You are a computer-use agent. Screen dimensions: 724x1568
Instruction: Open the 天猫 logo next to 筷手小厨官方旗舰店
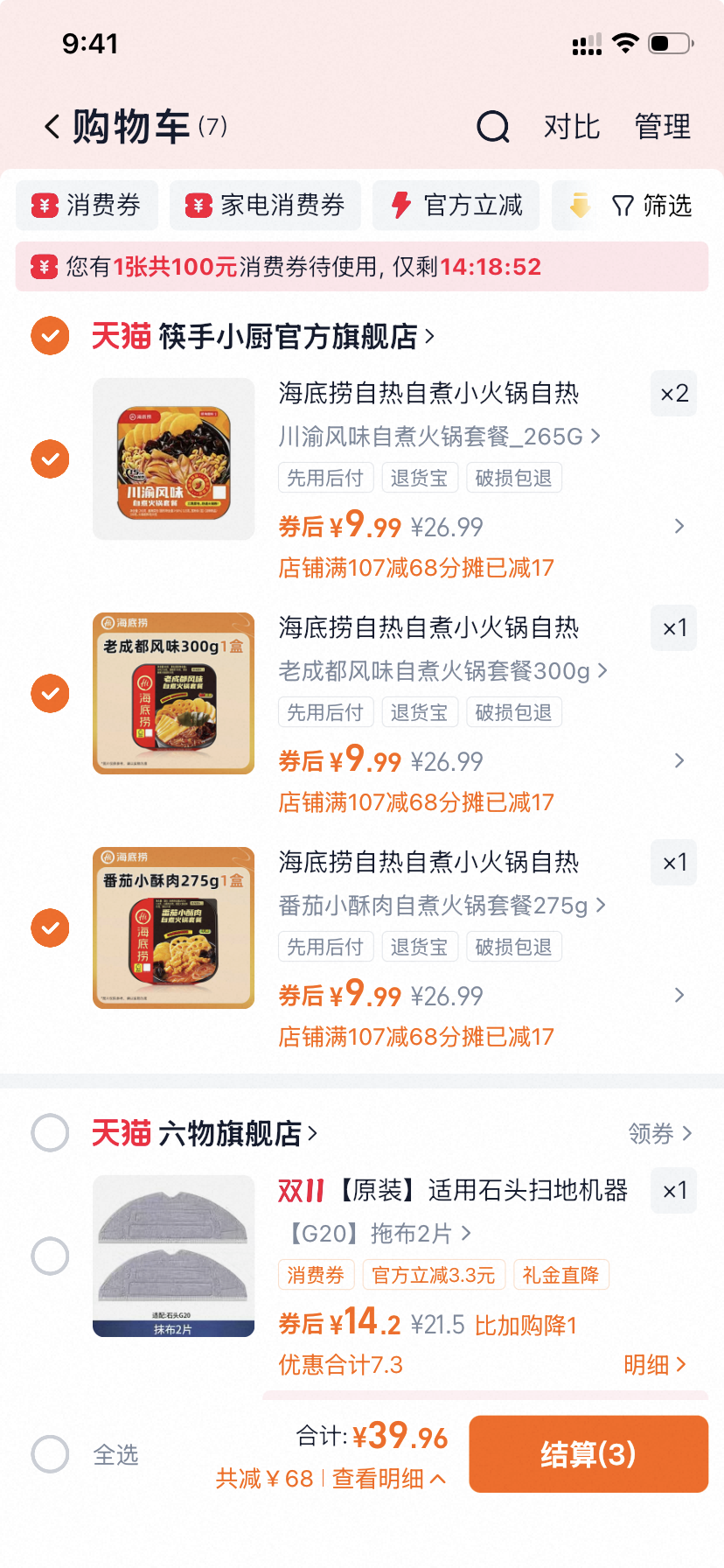coord(122,335)
